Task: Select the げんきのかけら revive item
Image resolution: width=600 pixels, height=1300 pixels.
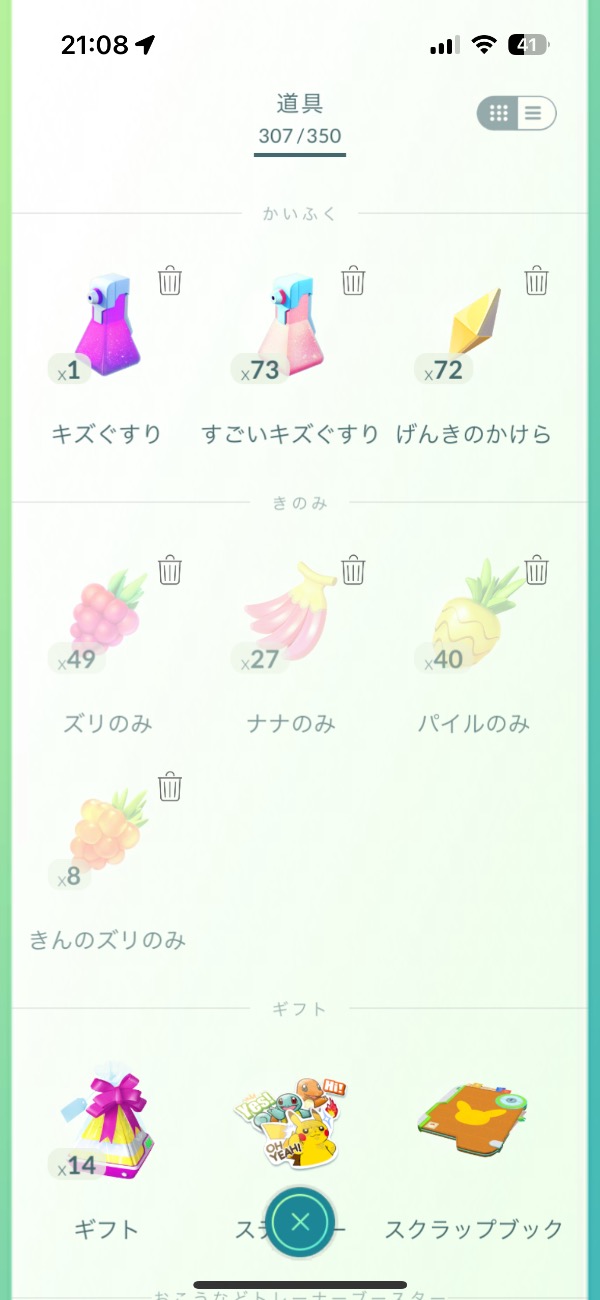Action: 474,330
